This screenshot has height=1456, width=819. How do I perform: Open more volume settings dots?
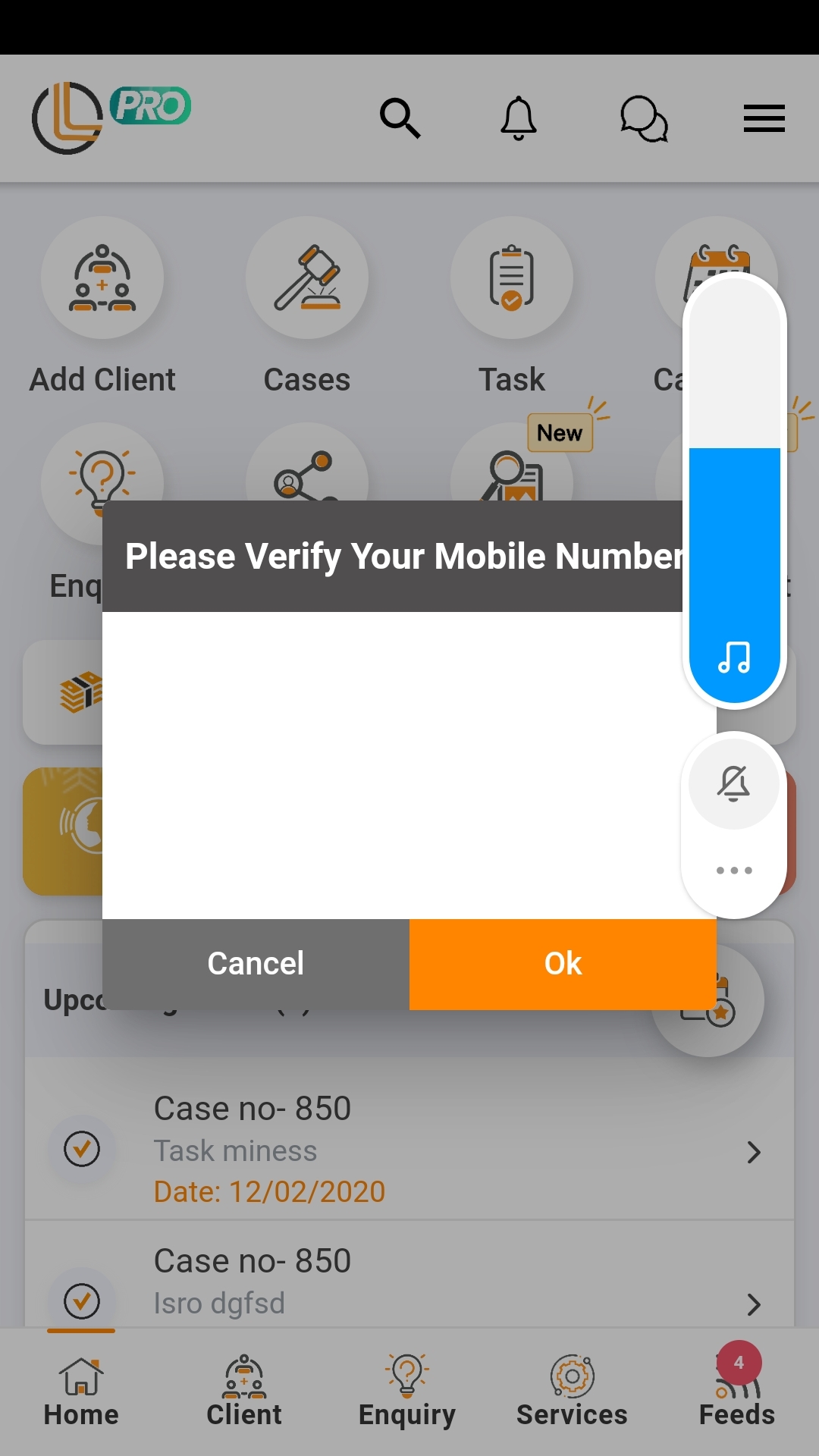(x=734, y=871)
